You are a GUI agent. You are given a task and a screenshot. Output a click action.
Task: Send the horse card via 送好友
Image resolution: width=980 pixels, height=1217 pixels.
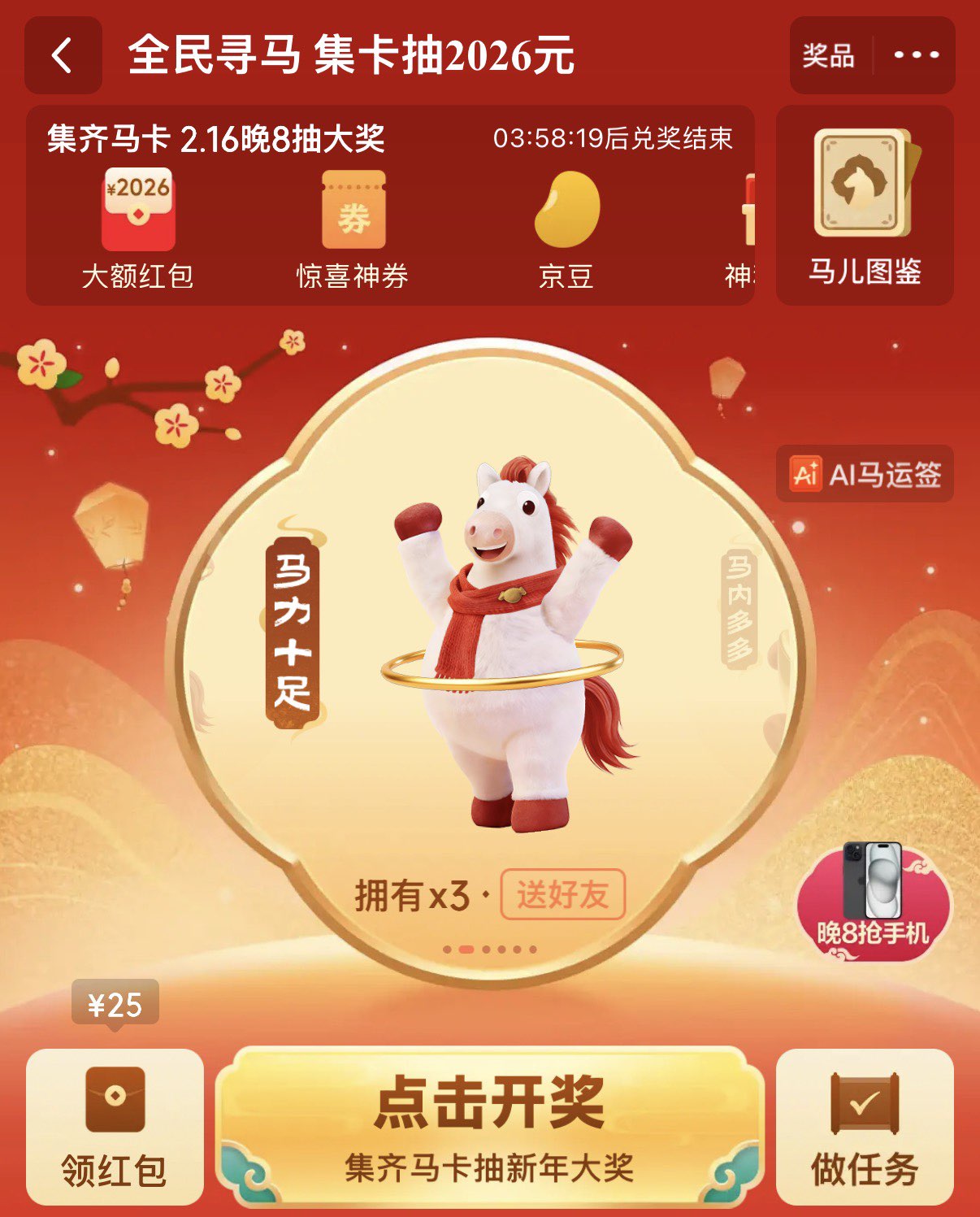pos(562,895)
